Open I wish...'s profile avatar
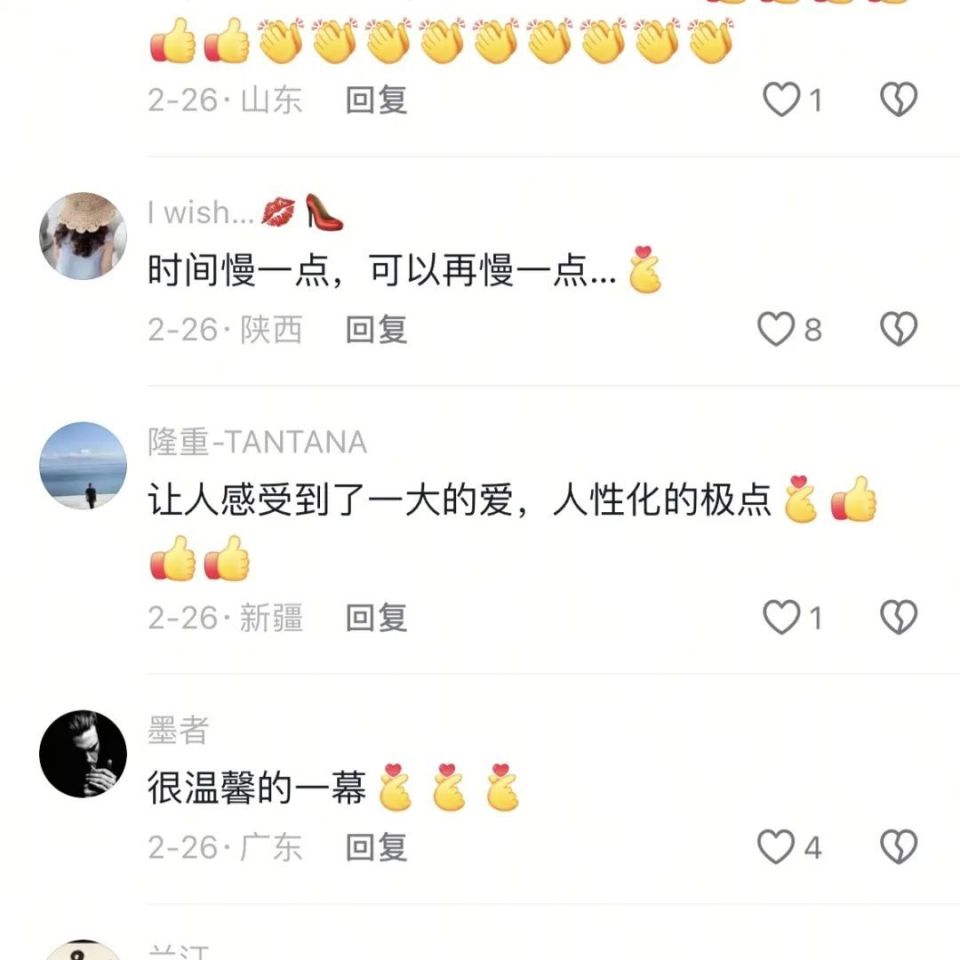Viewport: 960px width, 960px height. (83, 236)
